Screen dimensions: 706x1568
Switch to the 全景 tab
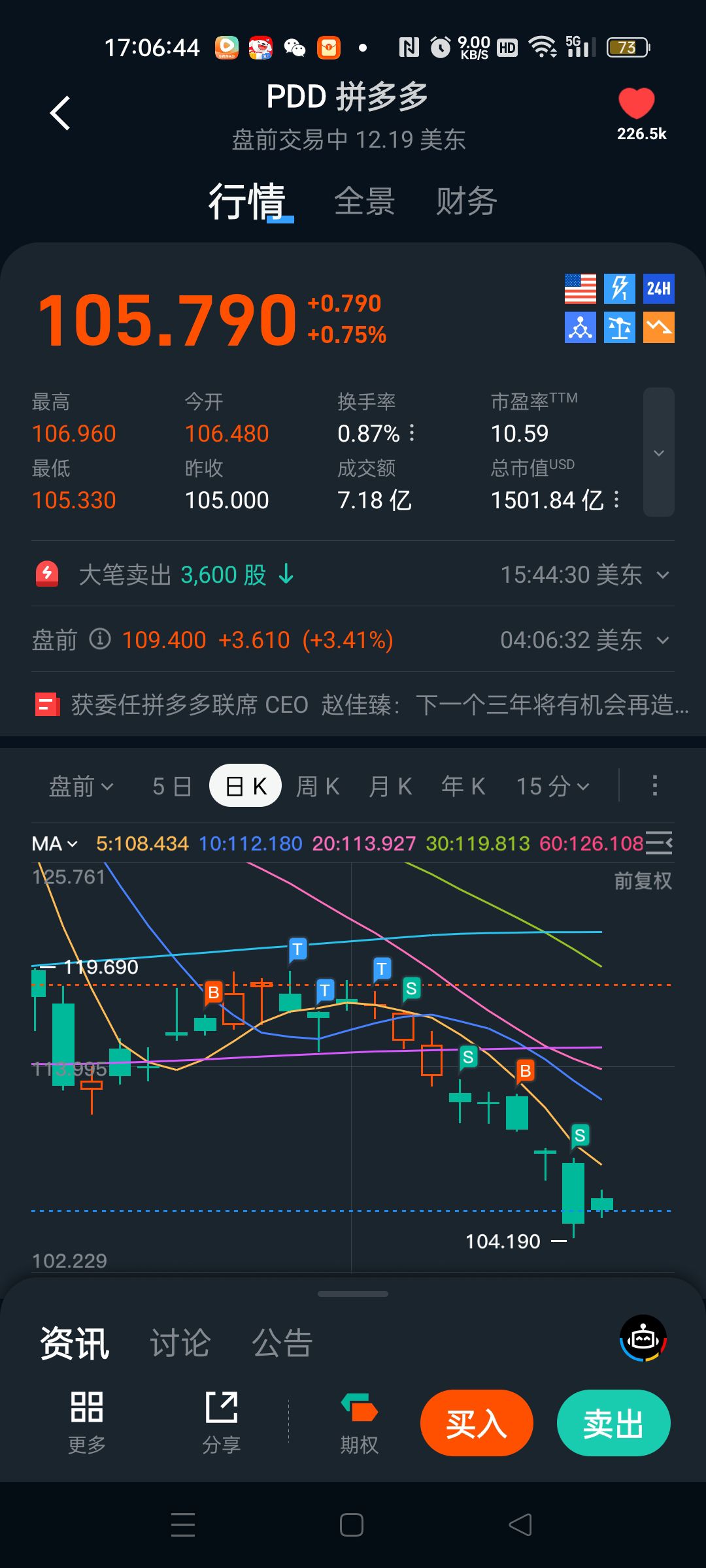tap(364, 201)
